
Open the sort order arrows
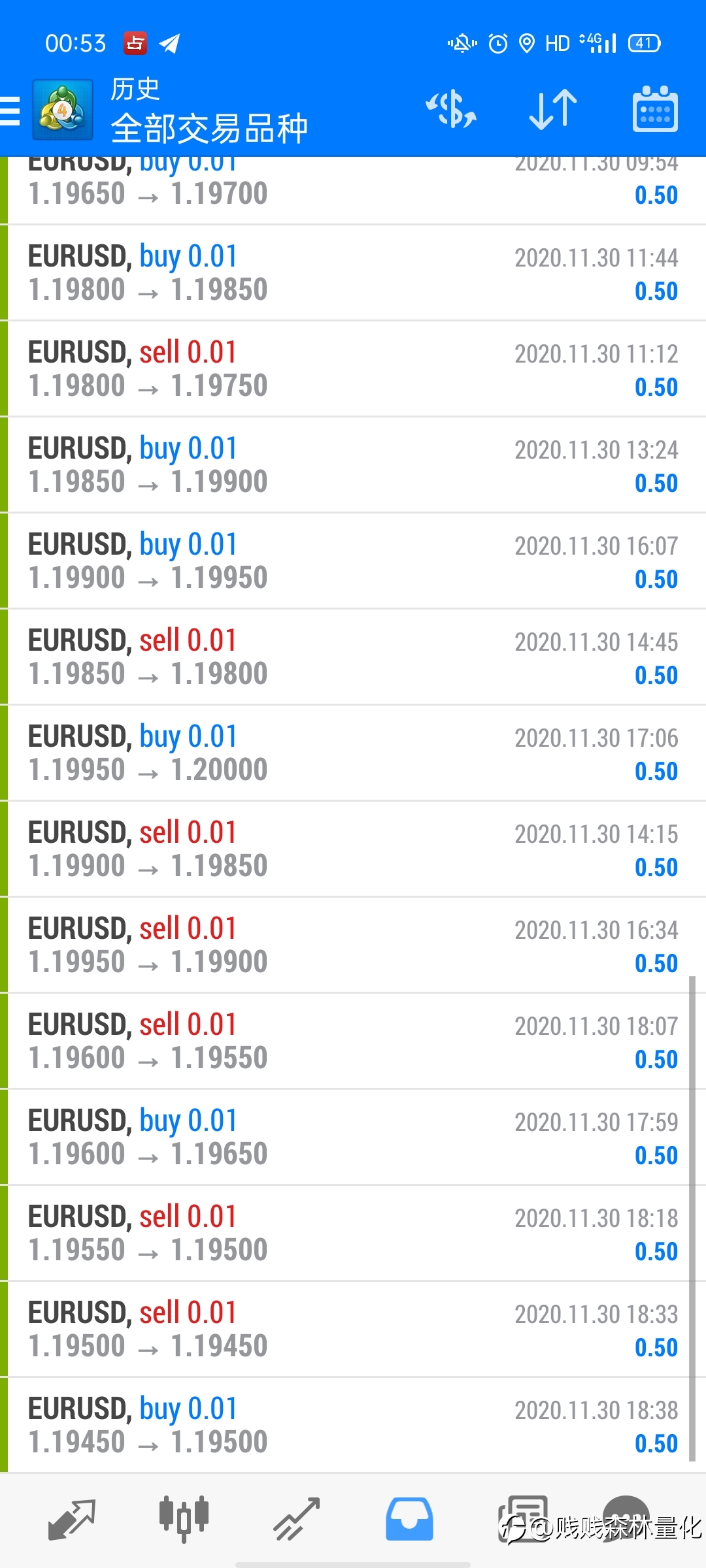pyautogui.click(x=553, y=109)
